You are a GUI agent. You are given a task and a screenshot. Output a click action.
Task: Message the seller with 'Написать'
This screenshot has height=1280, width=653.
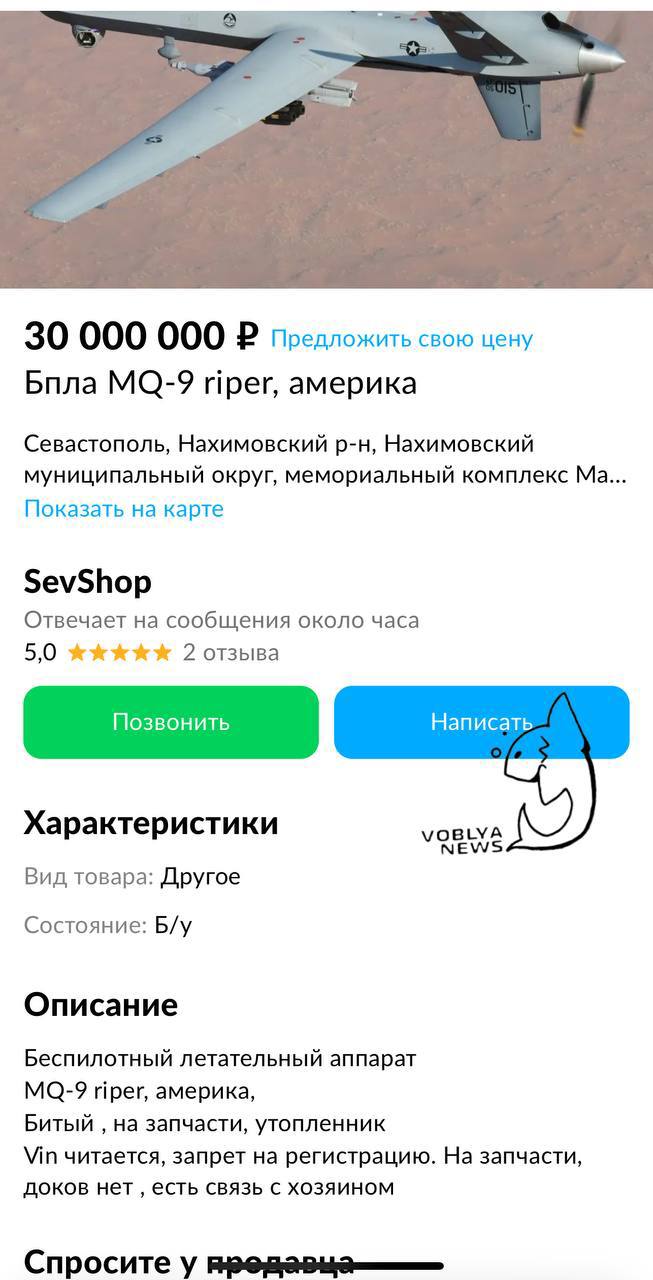click(x=482, y=722)
